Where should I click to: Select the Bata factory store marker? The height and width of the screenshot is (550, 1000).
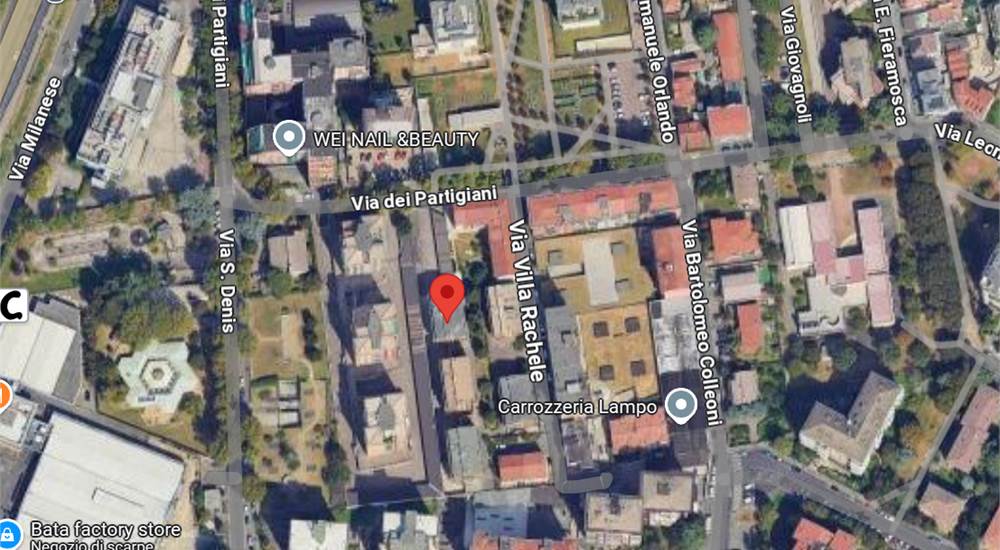(8, 532)
